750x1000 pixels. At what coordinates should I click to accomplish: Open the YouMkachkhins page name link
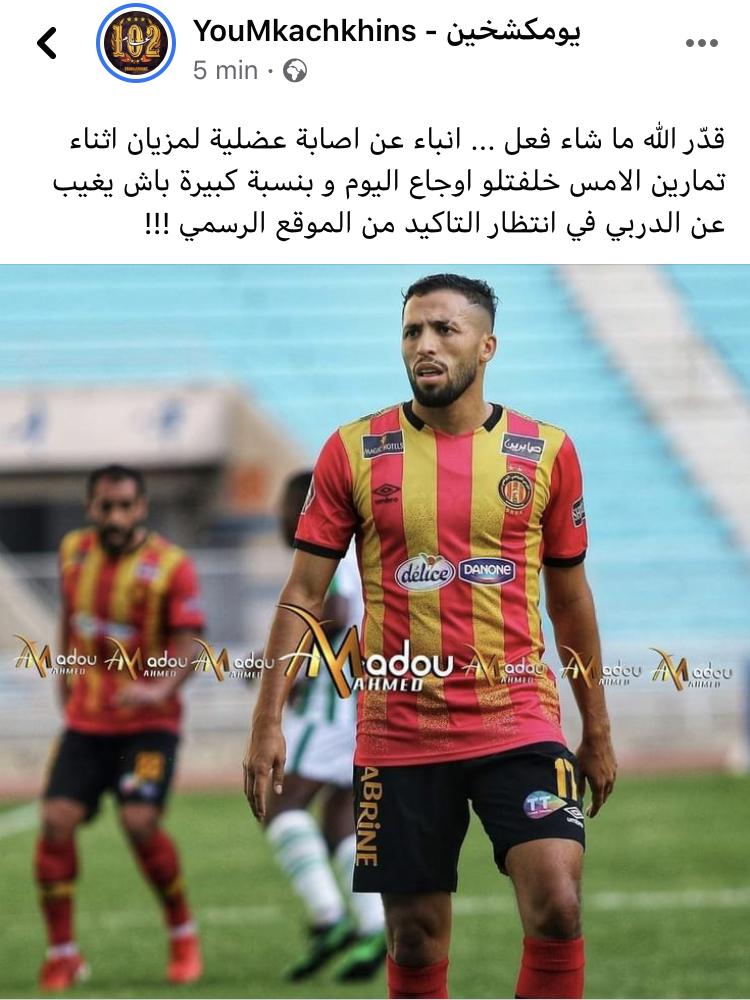(x=386, y=31)
